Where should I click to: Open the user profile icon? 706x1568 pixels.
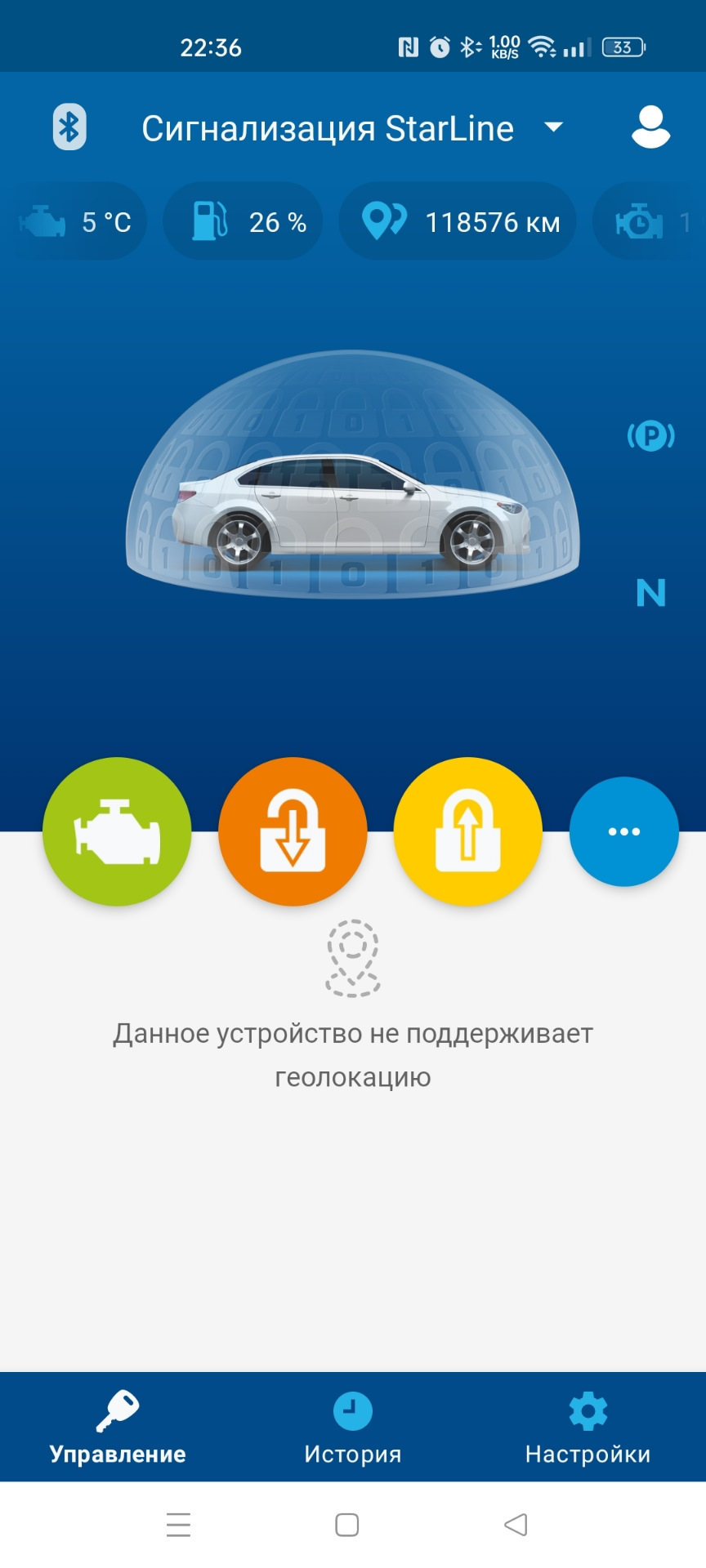pos(648,128)
